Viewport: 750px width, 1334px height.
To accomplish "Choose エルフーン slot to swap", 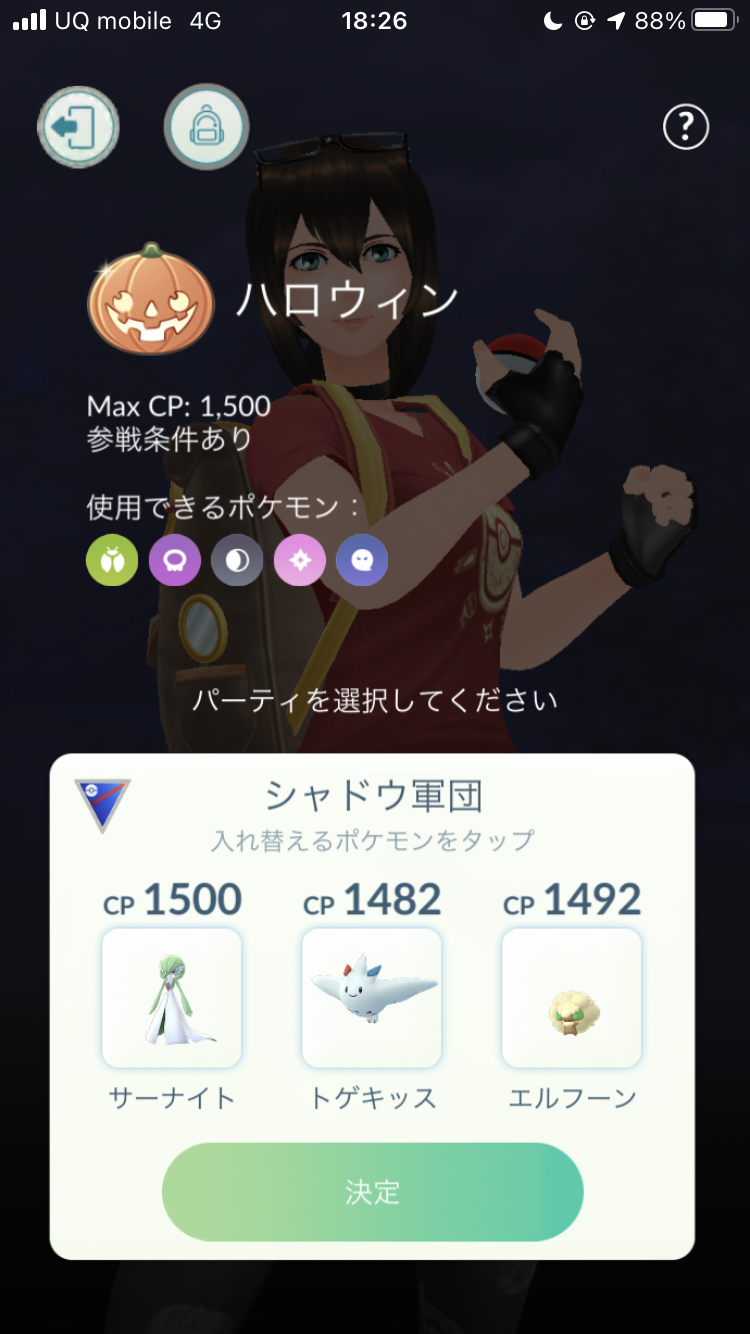I will (x=572, y=998).
